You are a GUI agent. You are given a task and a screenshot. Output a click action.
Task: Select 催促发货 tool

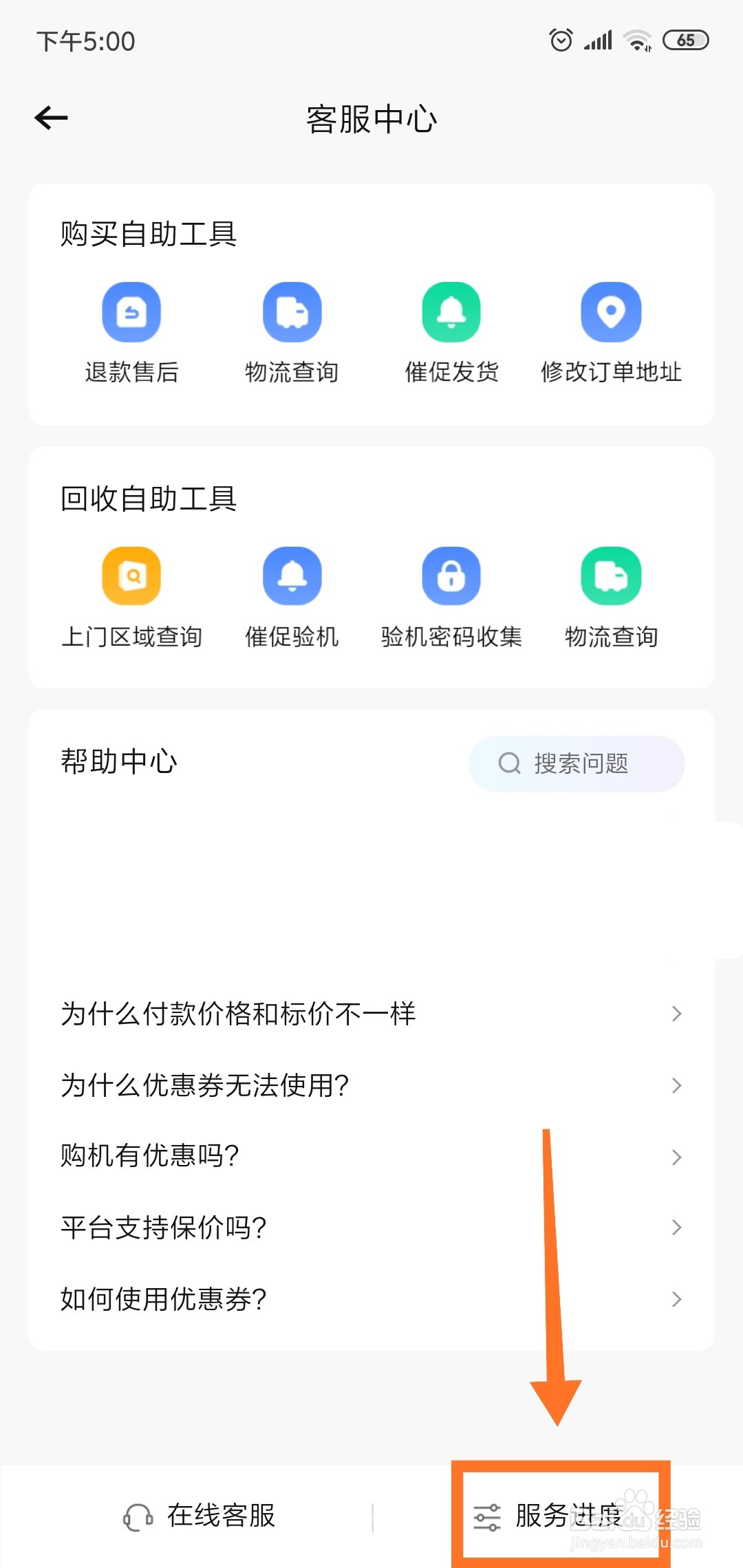click(451, 334)
